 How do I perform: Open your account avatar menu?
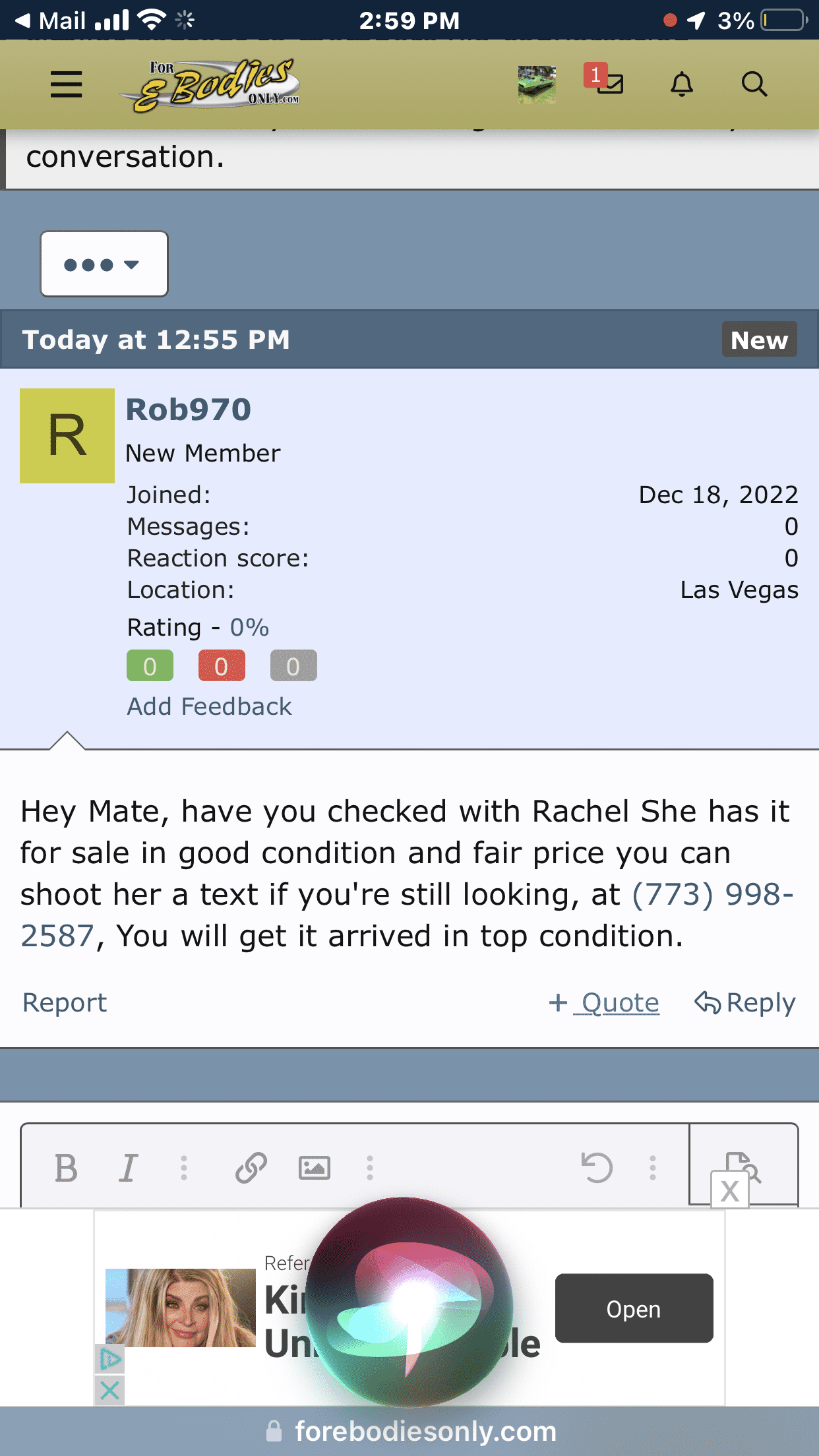(x=537, y=84)
